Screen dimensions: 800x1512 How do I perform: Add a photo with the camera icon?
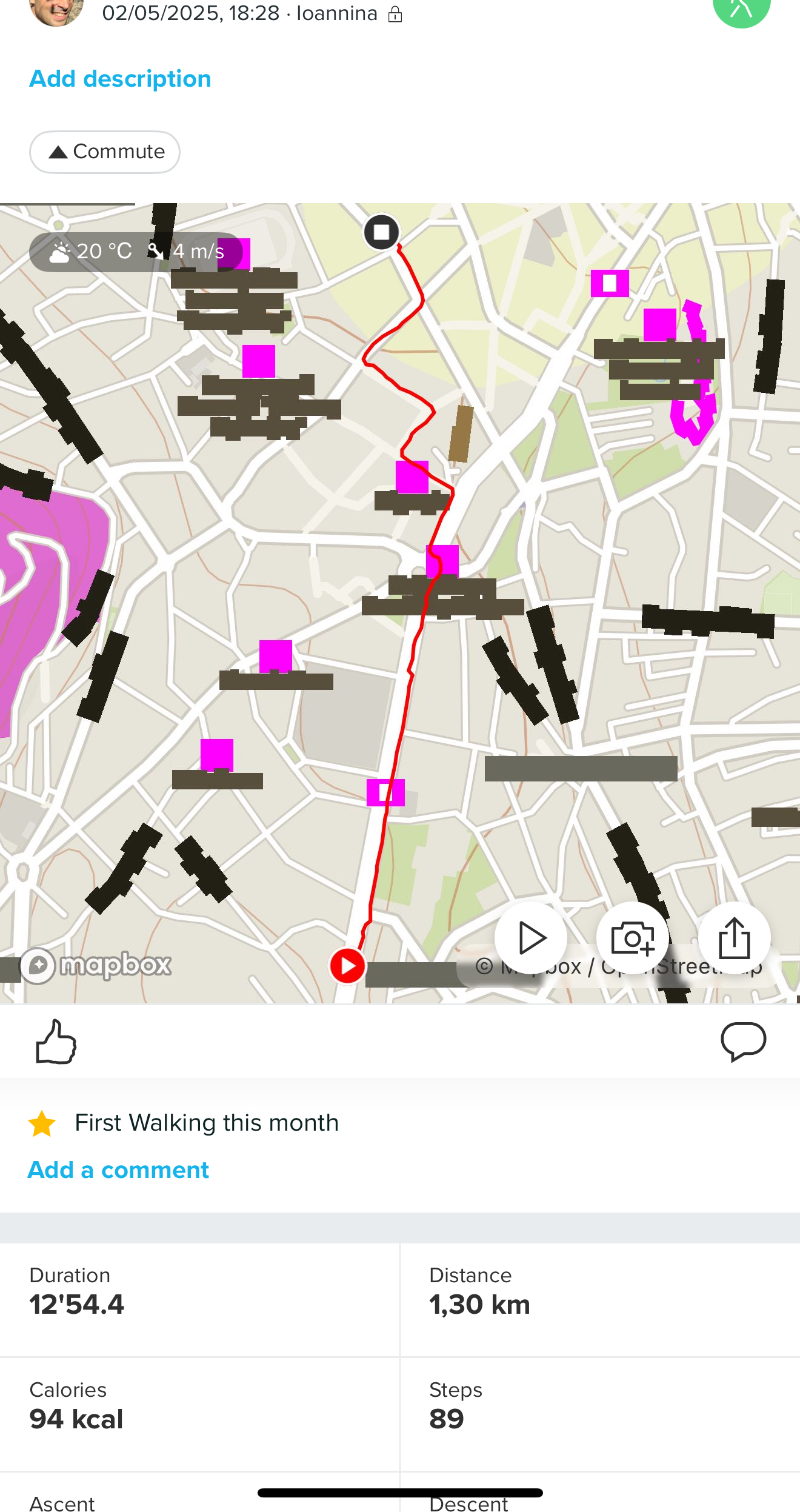632,938
